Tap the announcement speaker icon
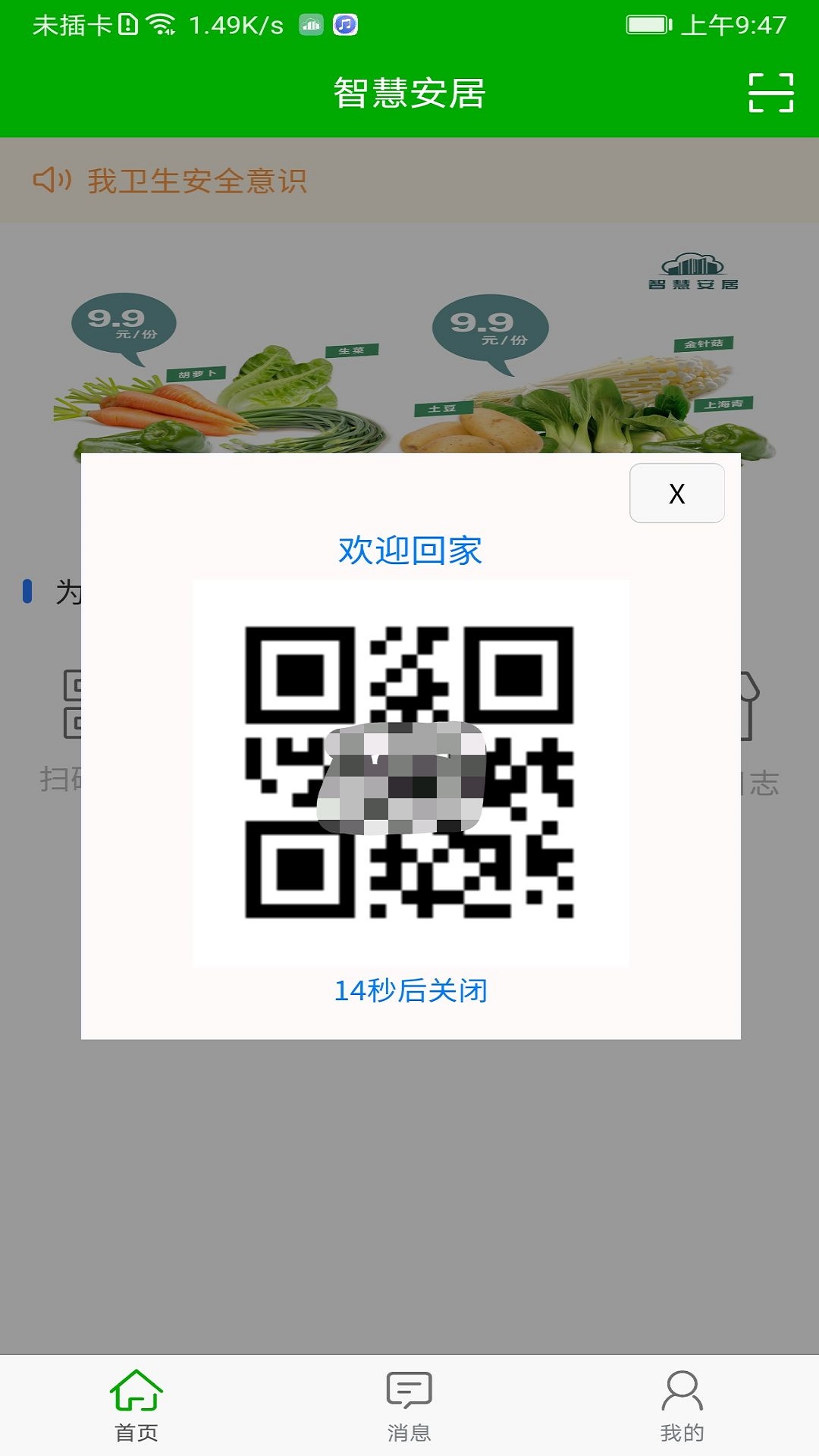Viewport: 819px width, 1456px height. tap(51, 180)
